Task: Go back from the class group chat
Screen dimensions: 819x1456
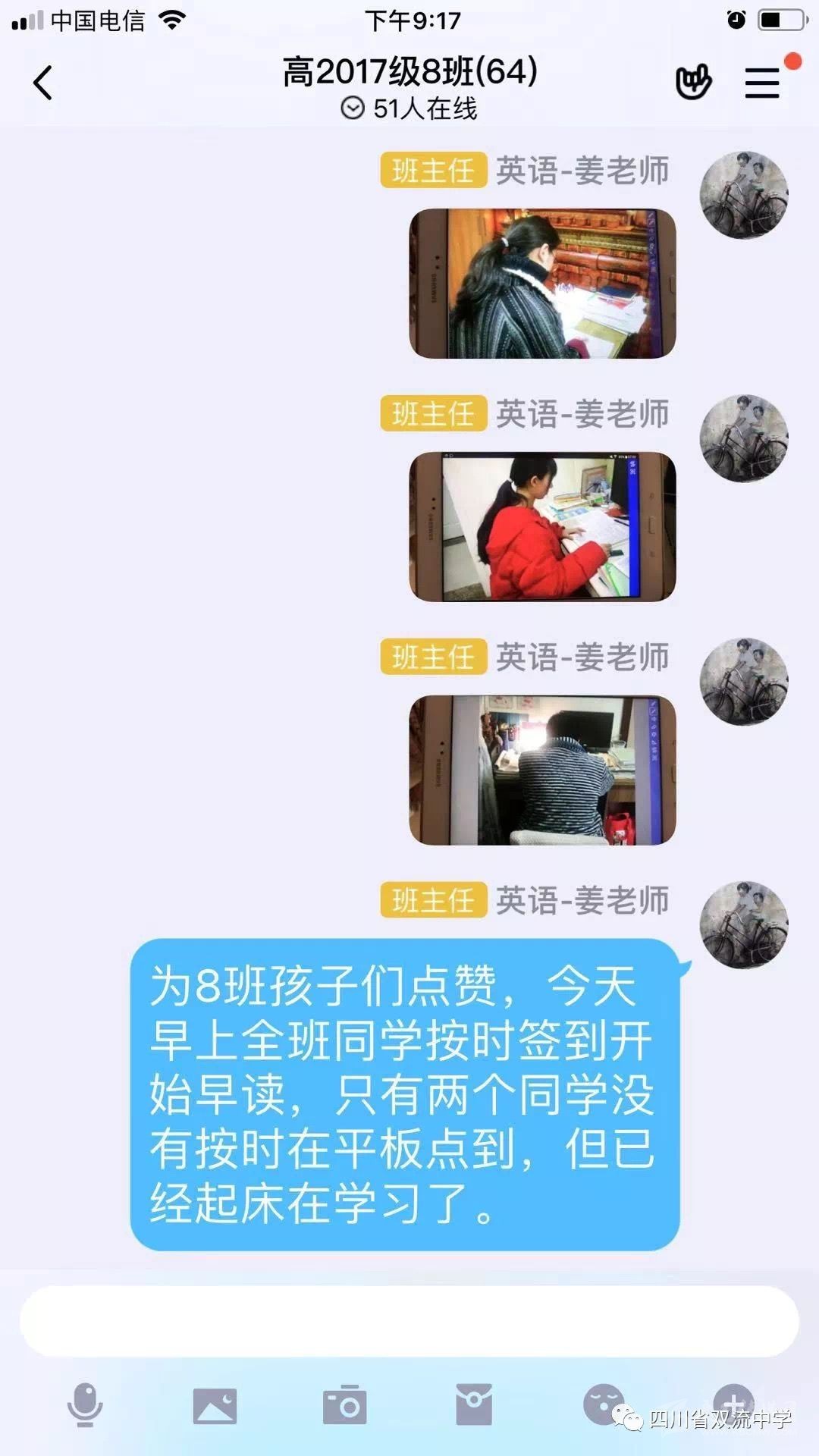Action: [x=43, y=83]
